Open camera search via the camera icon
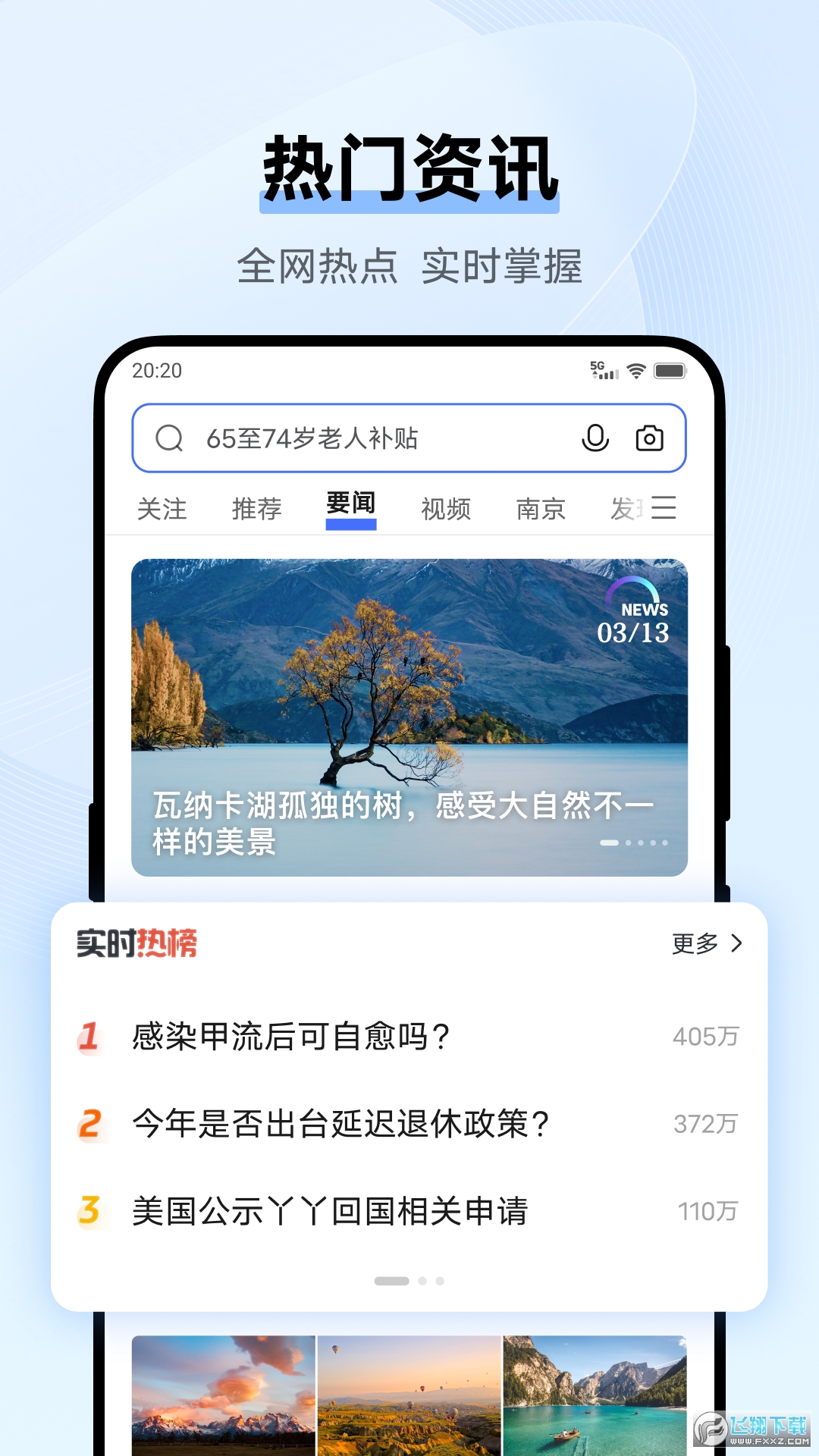This screenshot has height=1456, width=819. (x=651, y=438)
